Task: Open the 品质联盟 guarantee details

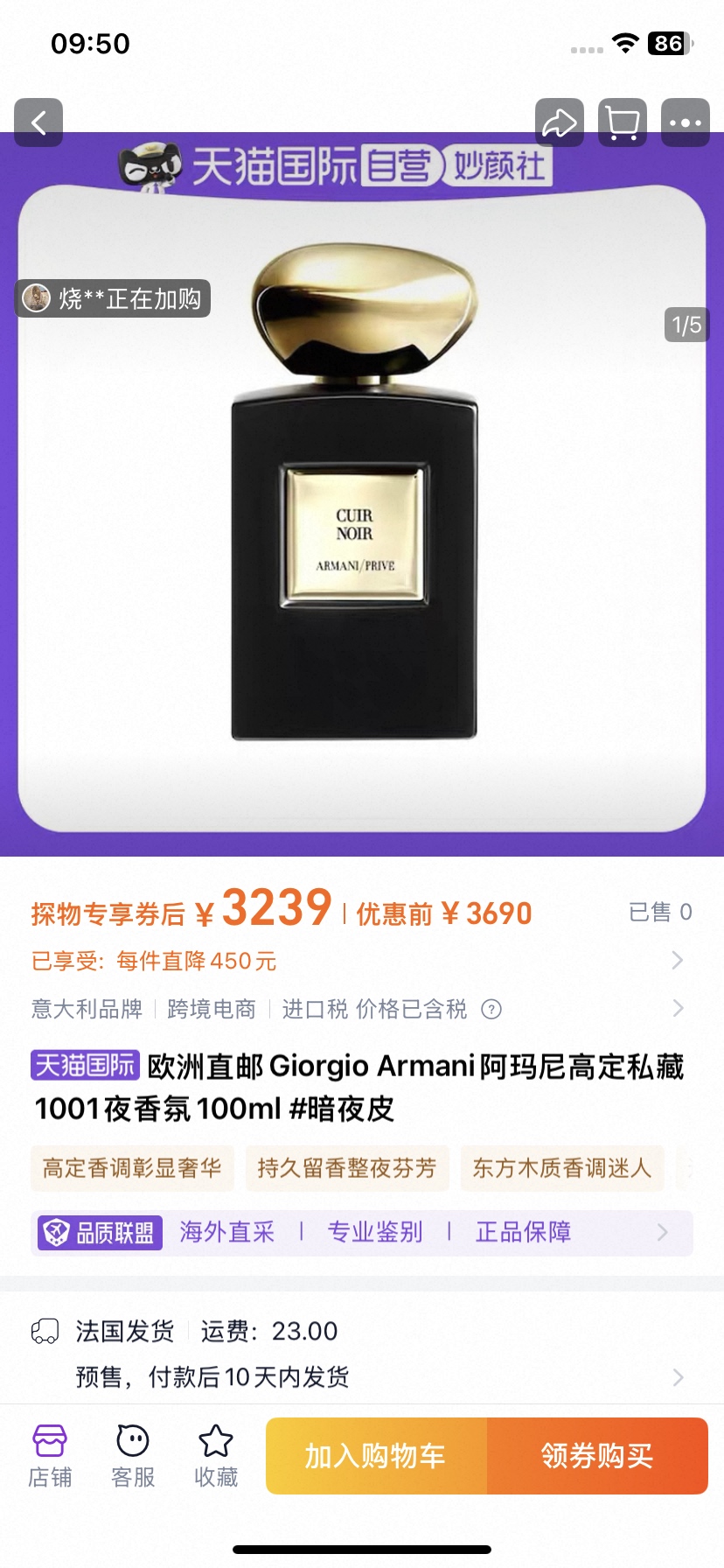Action: (x=362, y=1233)
